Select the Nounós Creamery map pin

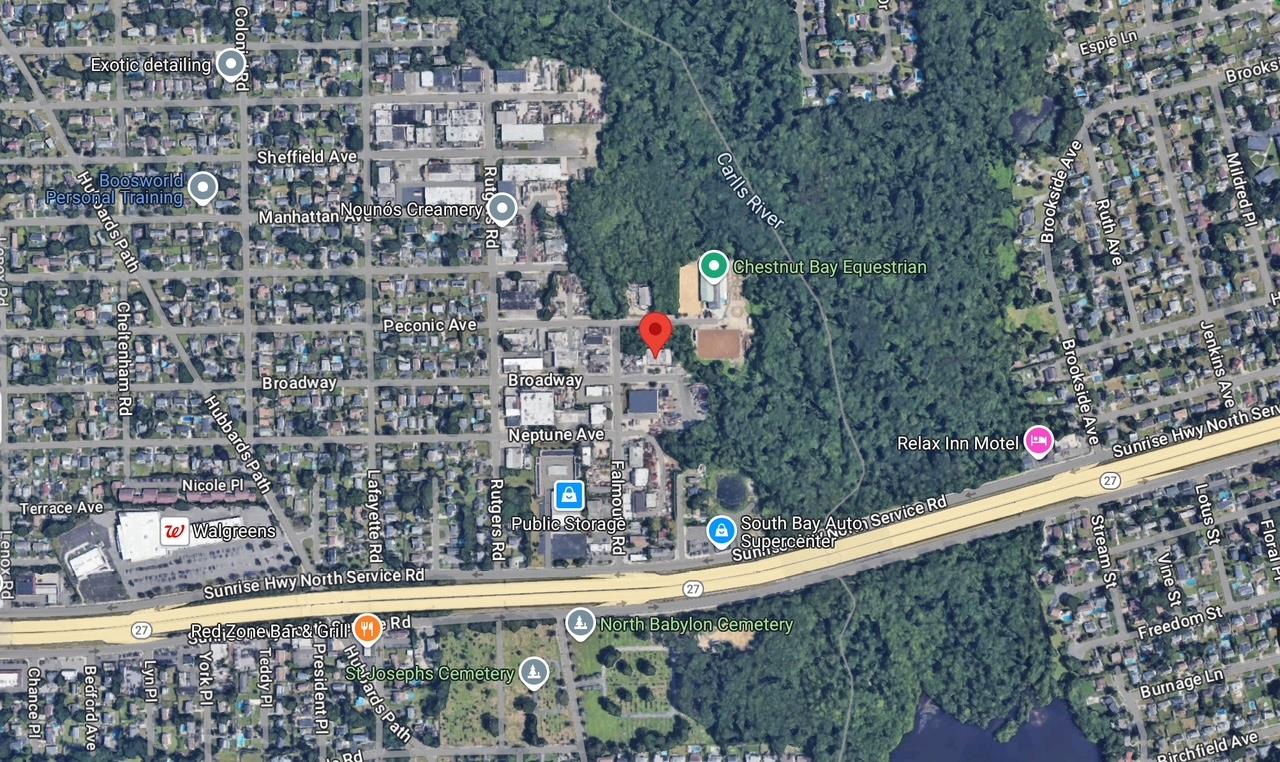click(502, 208)
